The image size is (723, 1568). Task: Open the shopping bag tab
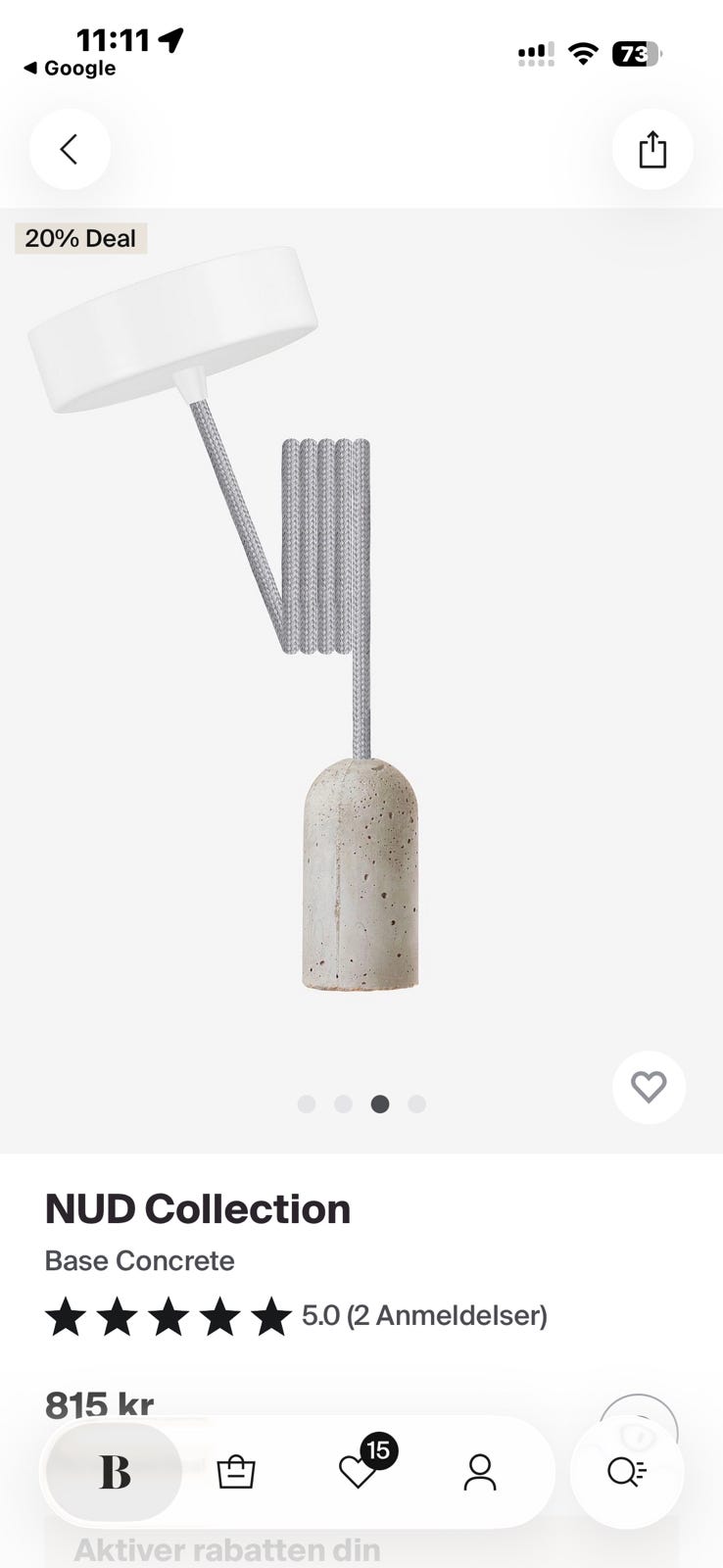pyautogui.click(x=236, y=1472)
